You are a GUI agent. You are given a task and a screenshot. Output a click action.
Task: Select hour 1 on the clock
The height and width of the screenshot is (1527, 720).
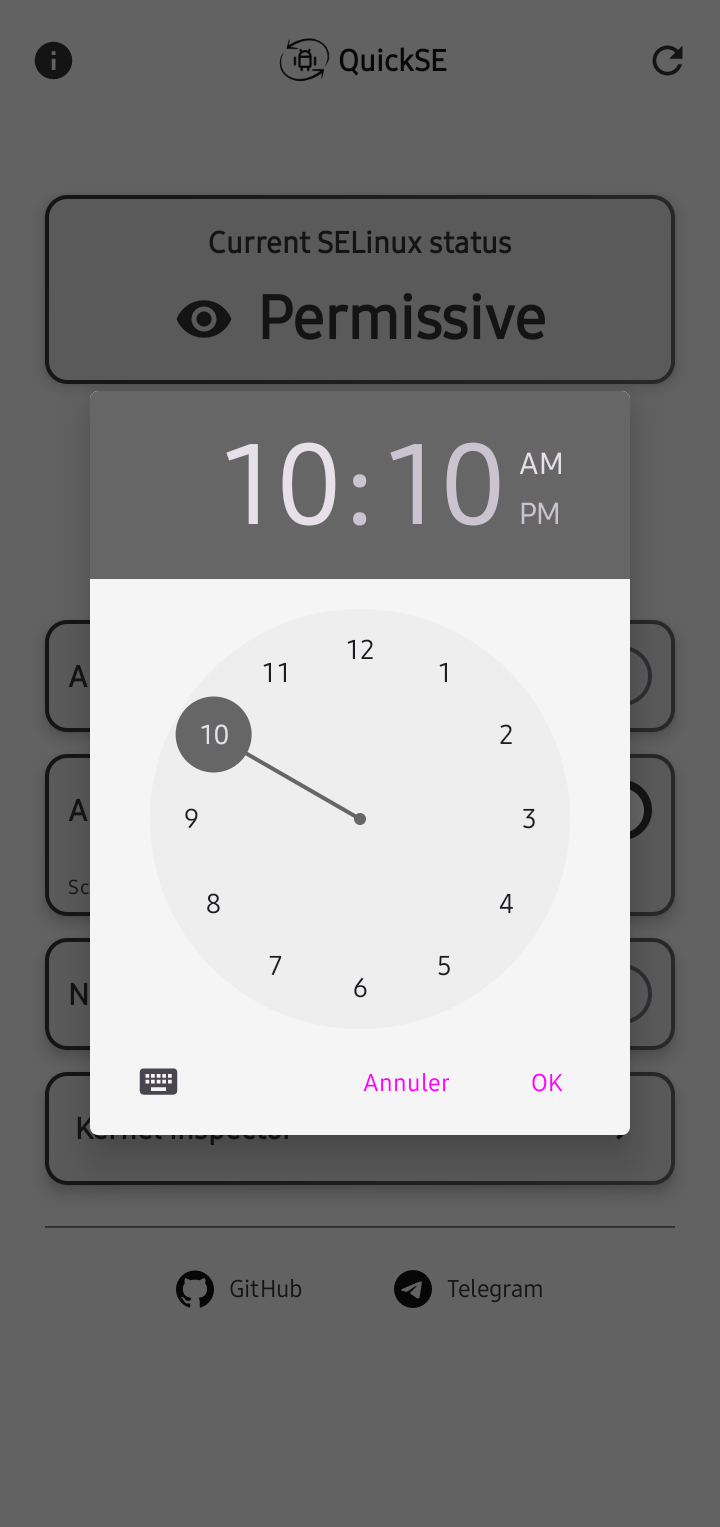(x=444, y=673)
